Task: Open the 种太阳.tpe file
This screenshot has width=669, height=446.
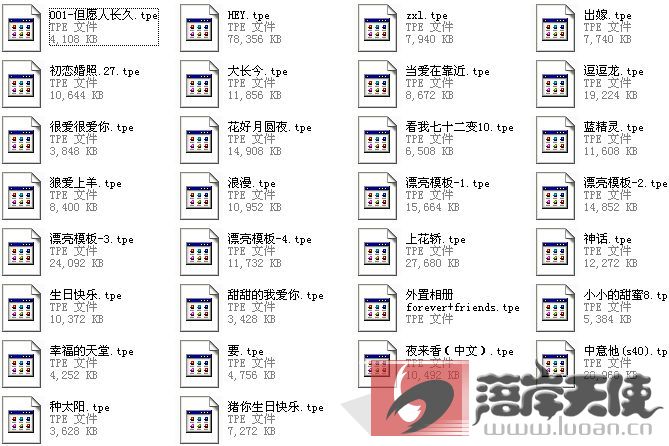Action: [22, 419]
